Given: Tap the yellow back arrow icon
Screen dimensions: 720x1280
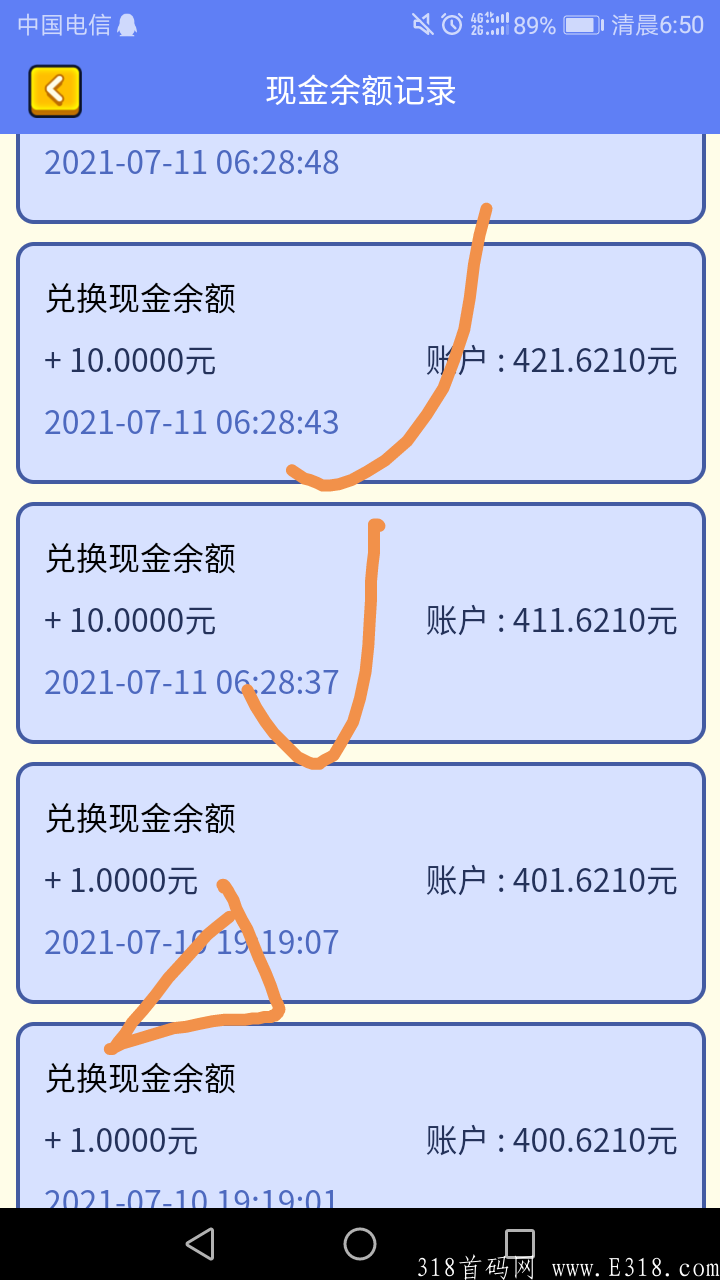Looking at the screenshot, I should [55, 89].
